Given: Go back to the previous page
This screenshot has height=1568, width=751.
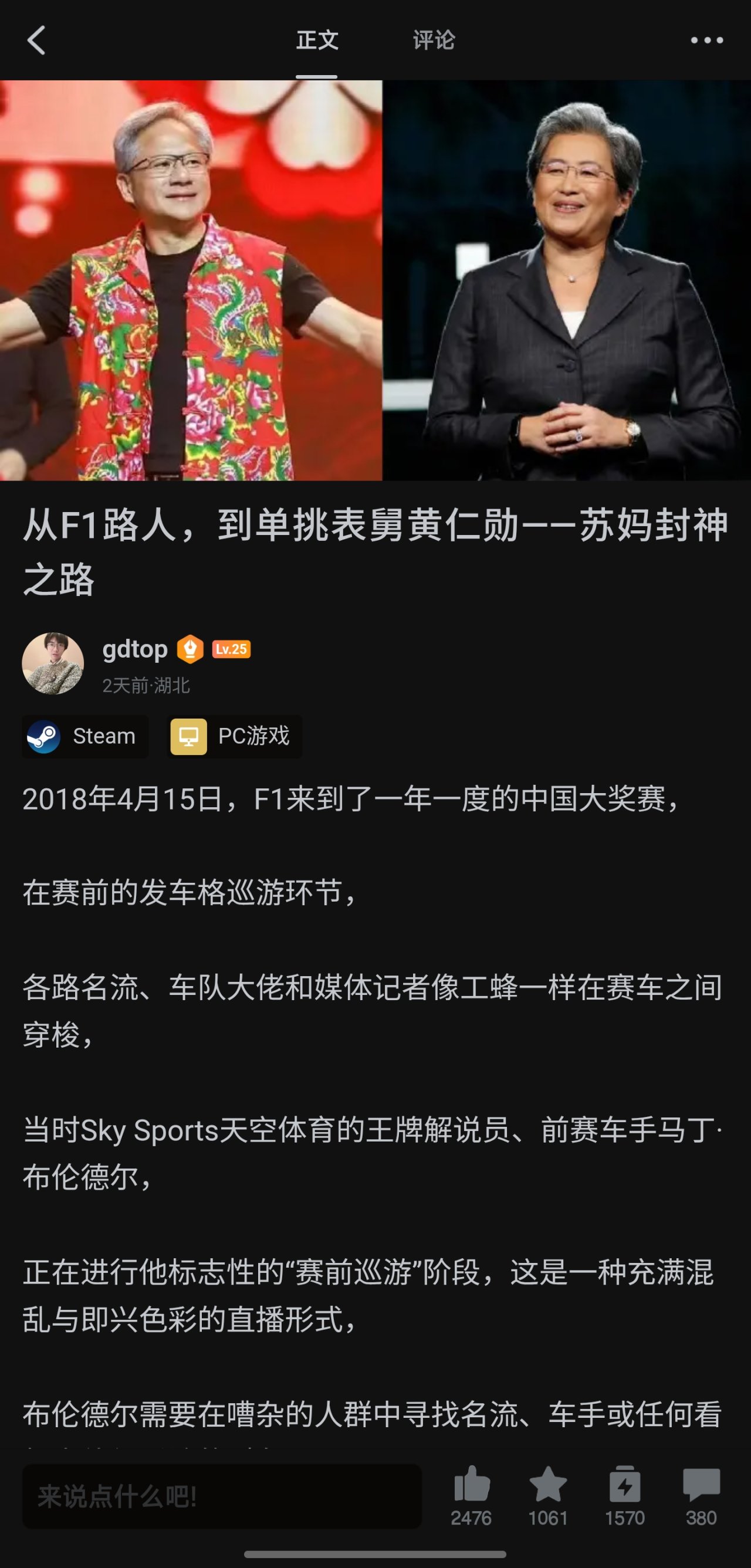Looking at the screenshot, I should click(36, 40).
